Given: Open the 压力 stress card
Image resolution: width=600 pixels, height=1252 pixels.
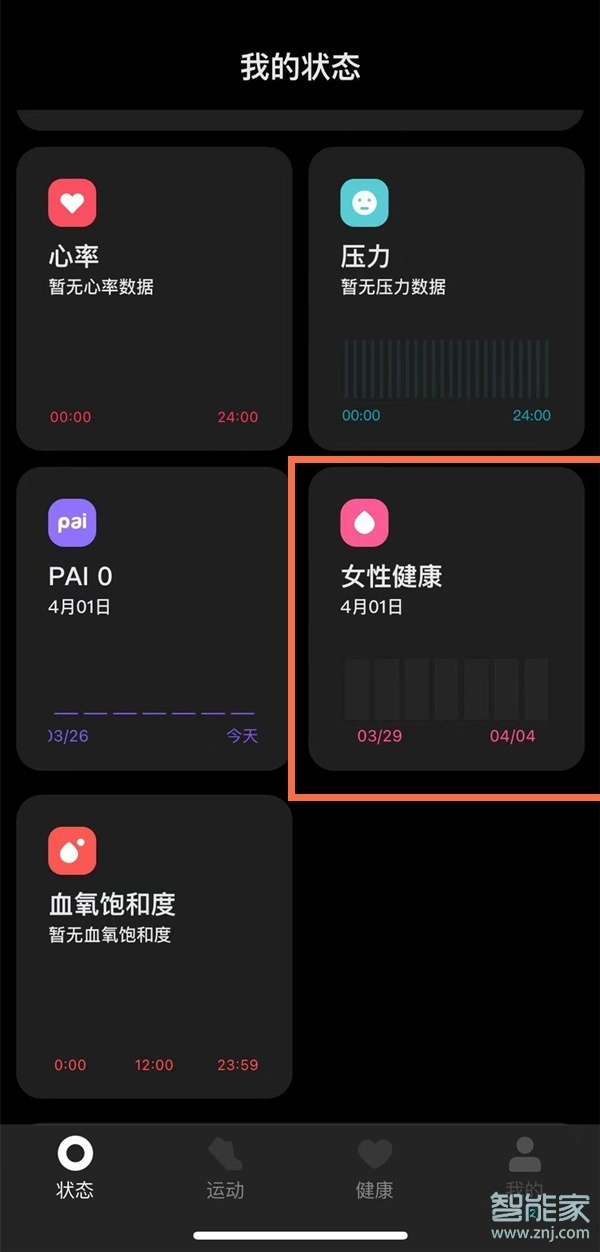Looking at the screenshot, I should tap(446, 298).
